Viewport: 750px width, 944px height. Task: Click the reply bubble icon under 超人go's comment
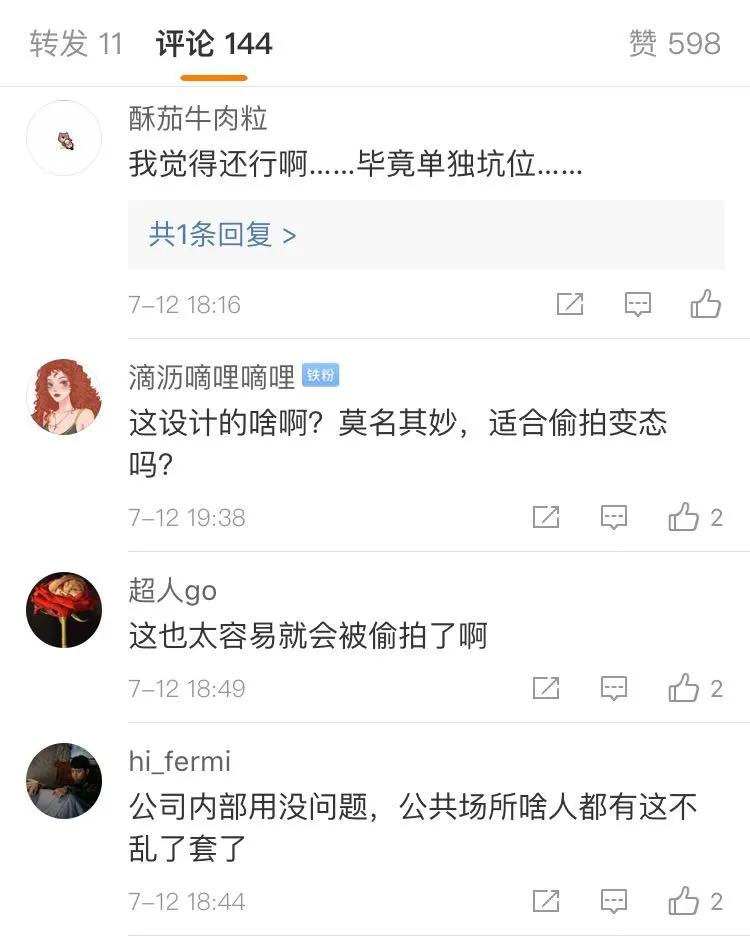coord(613,688)
